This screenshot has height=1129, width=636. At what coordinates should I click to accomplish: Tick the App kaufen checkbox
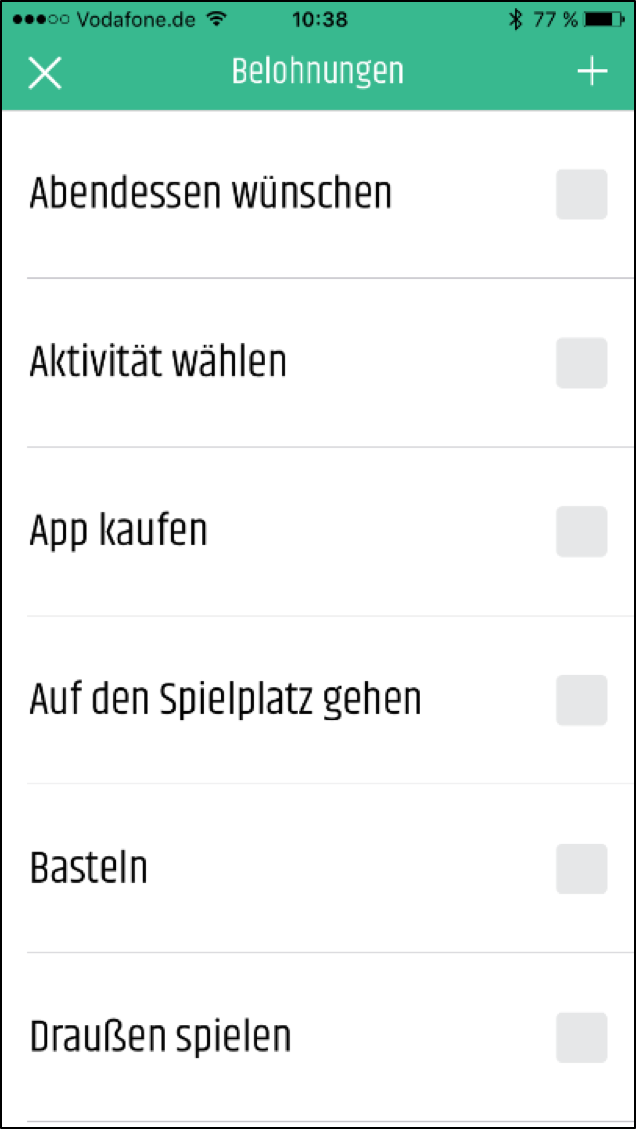tap(582, 531)
